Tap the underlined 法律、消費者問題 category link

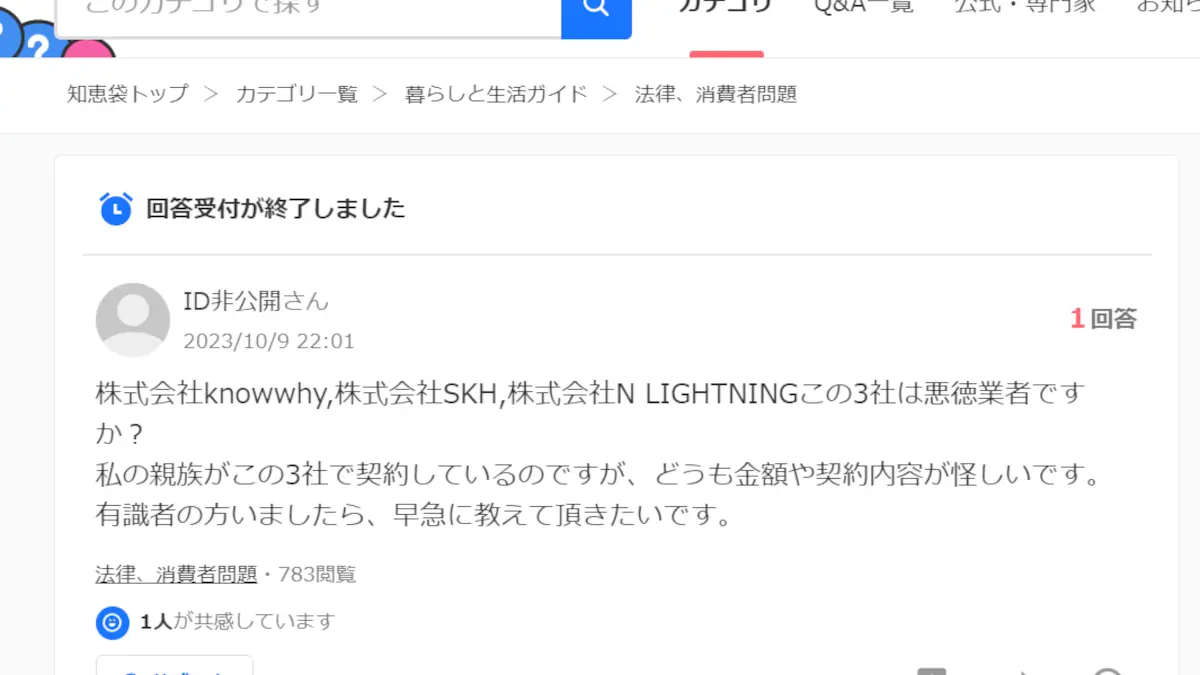click(176, 575)
